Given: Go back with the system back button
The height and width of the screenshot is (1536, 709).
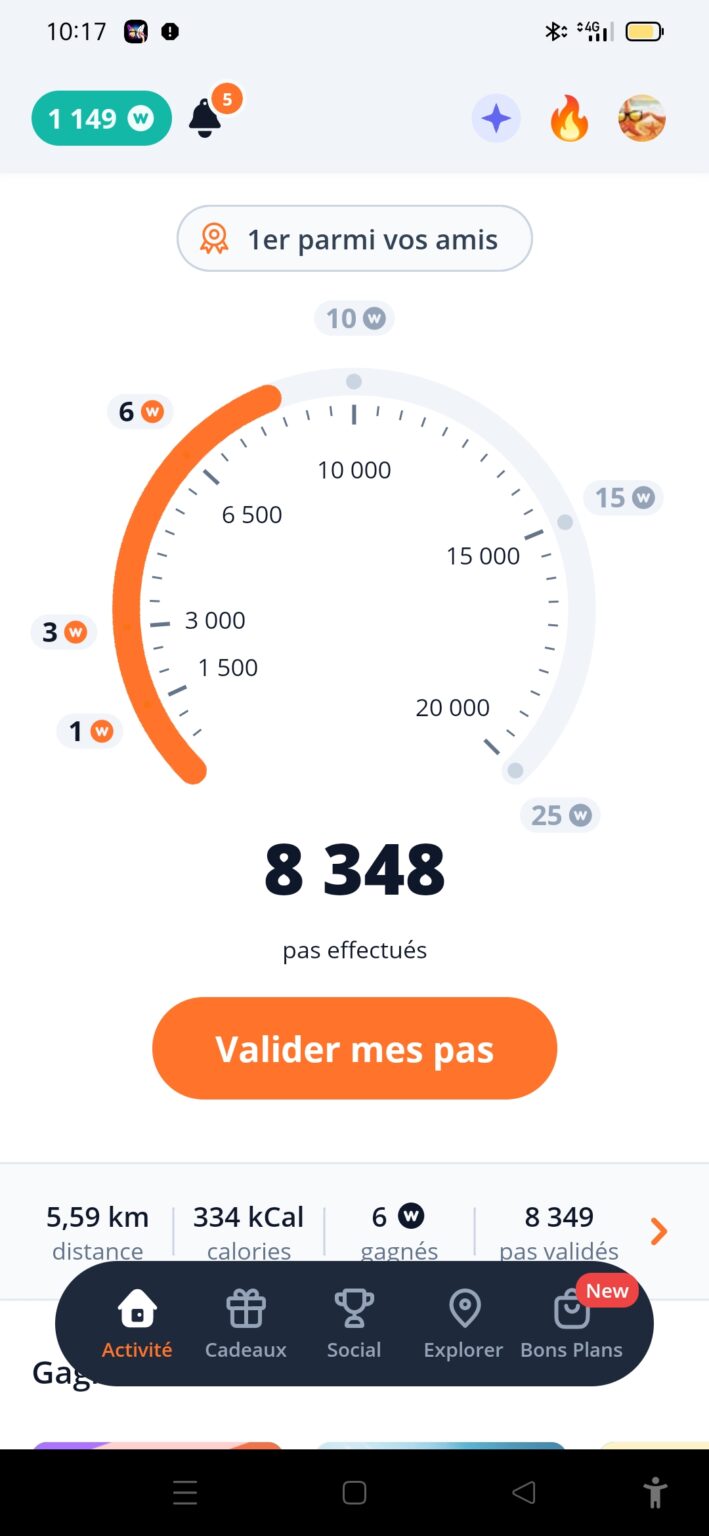Looking at the screenshot, I should tap(523, 1493).
